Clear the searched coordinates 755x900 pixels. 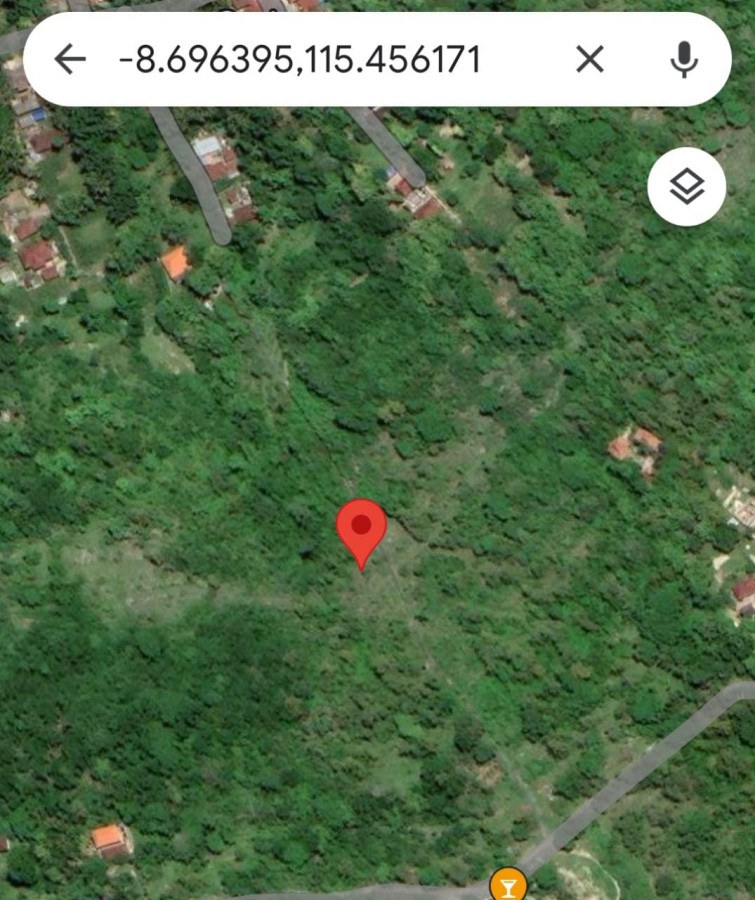click(x=590, y=60)
